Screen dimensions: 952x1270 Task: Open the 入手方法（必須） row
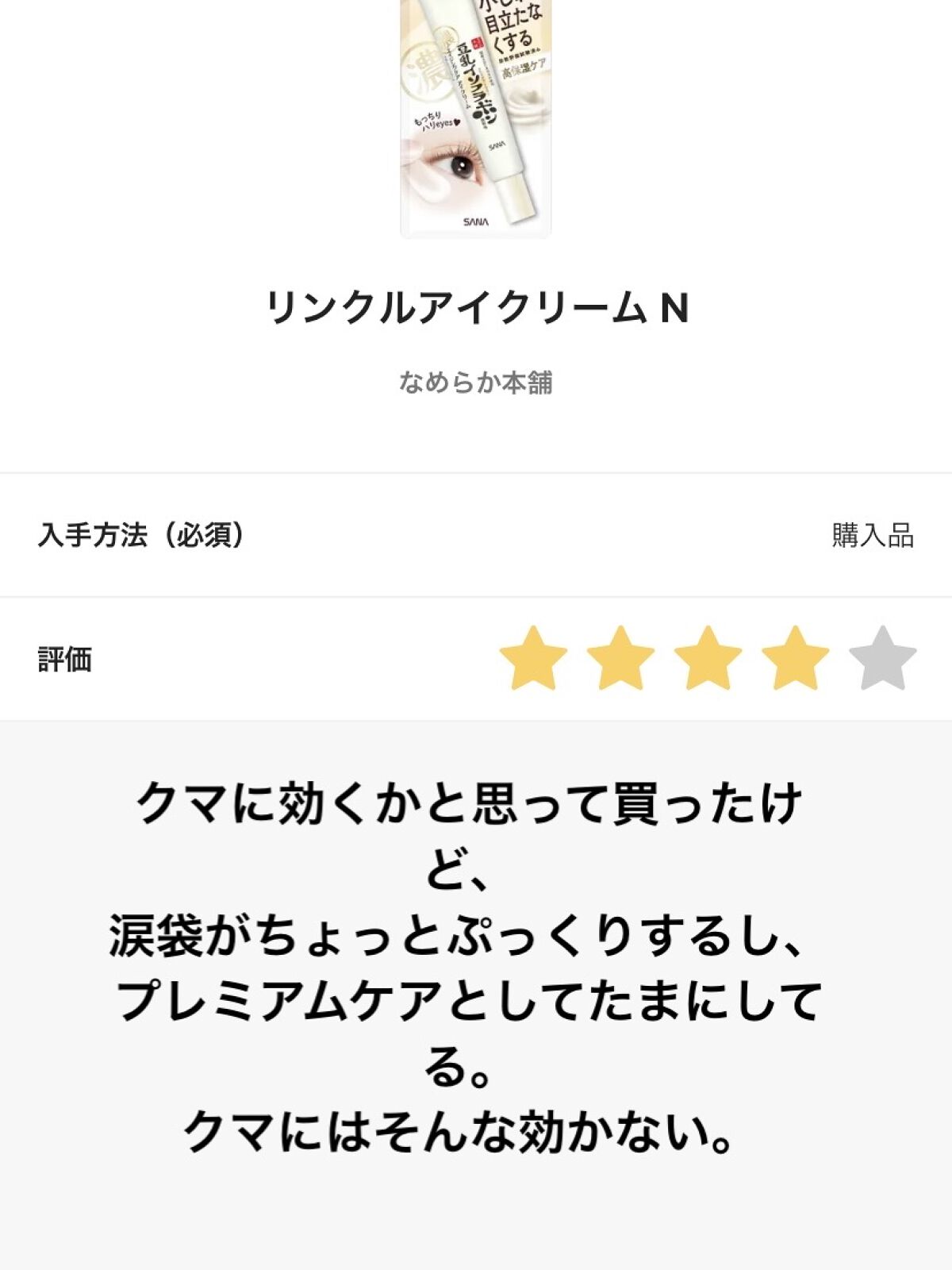[476, 535]
